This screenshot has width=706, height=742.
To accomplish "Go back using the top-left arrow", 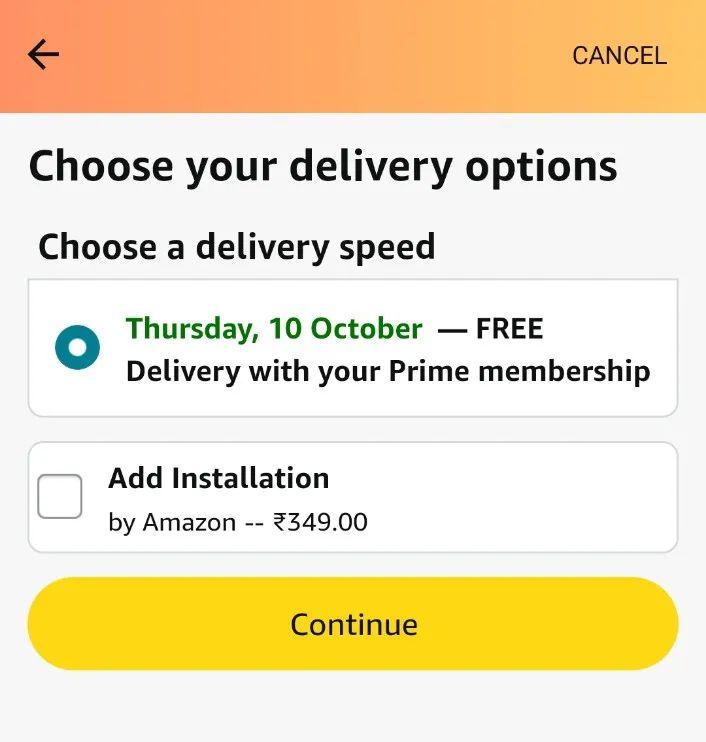I will (x=43, y=55).
